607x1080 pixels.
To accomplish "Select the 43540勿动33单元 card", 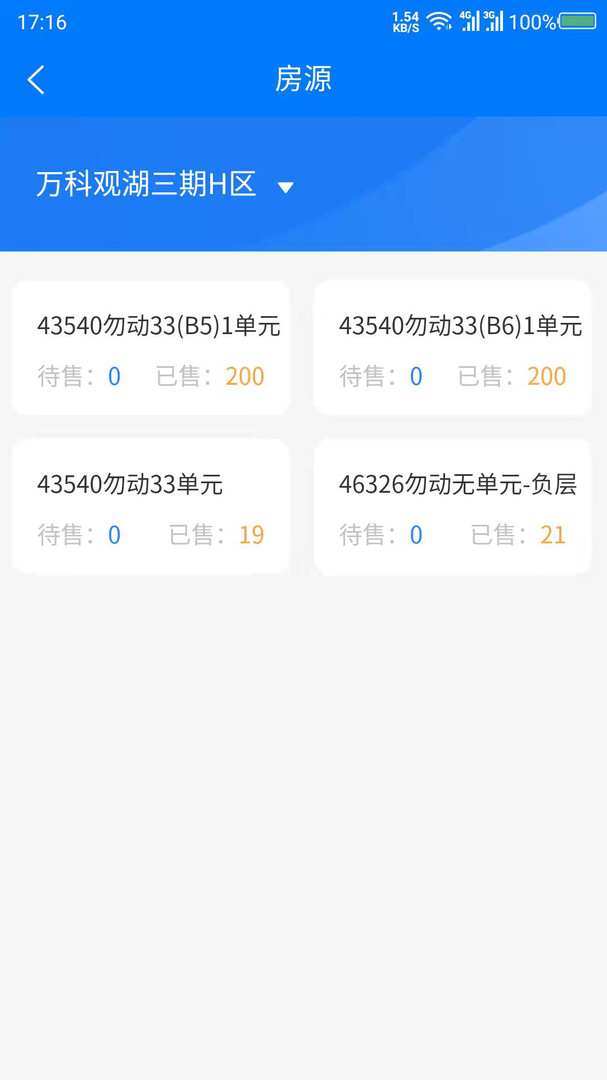I will pyautogui.click(x=151, y=506).
